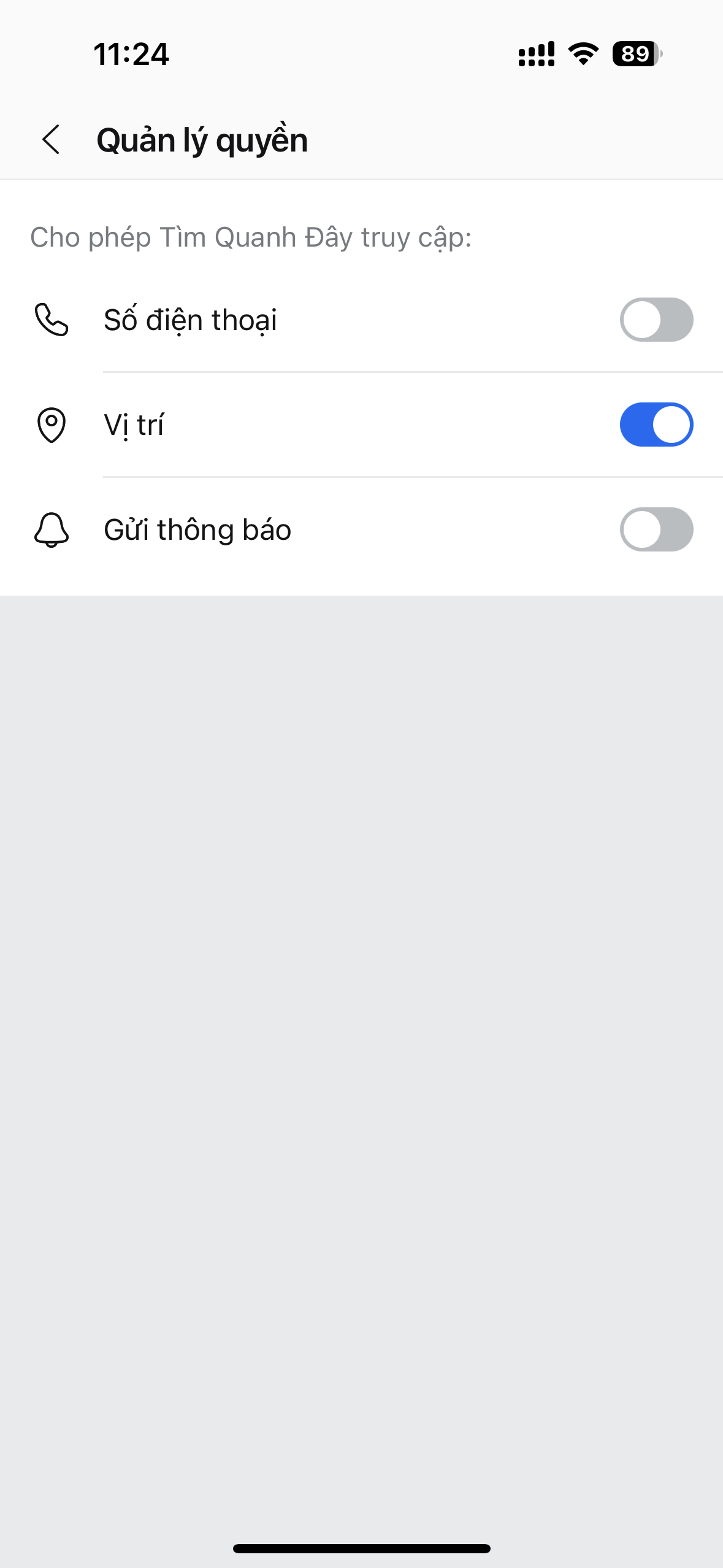Viewport: 723px width, 1568px height.
Task: Enable Số điện thoại access toggle
Action: pos(656,320)
